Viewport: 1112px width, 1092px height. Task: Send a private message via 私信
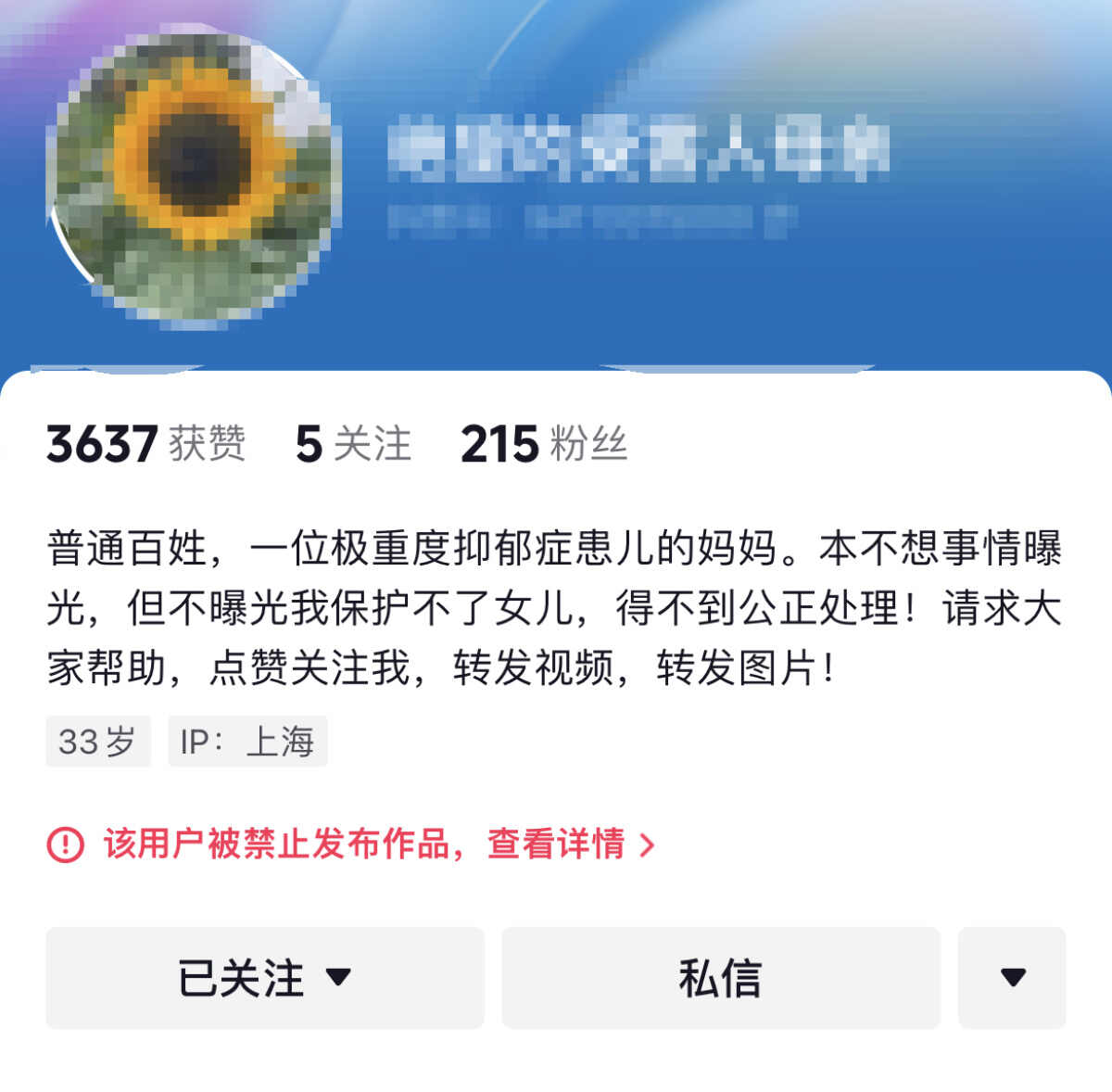(x=720, y=978)
